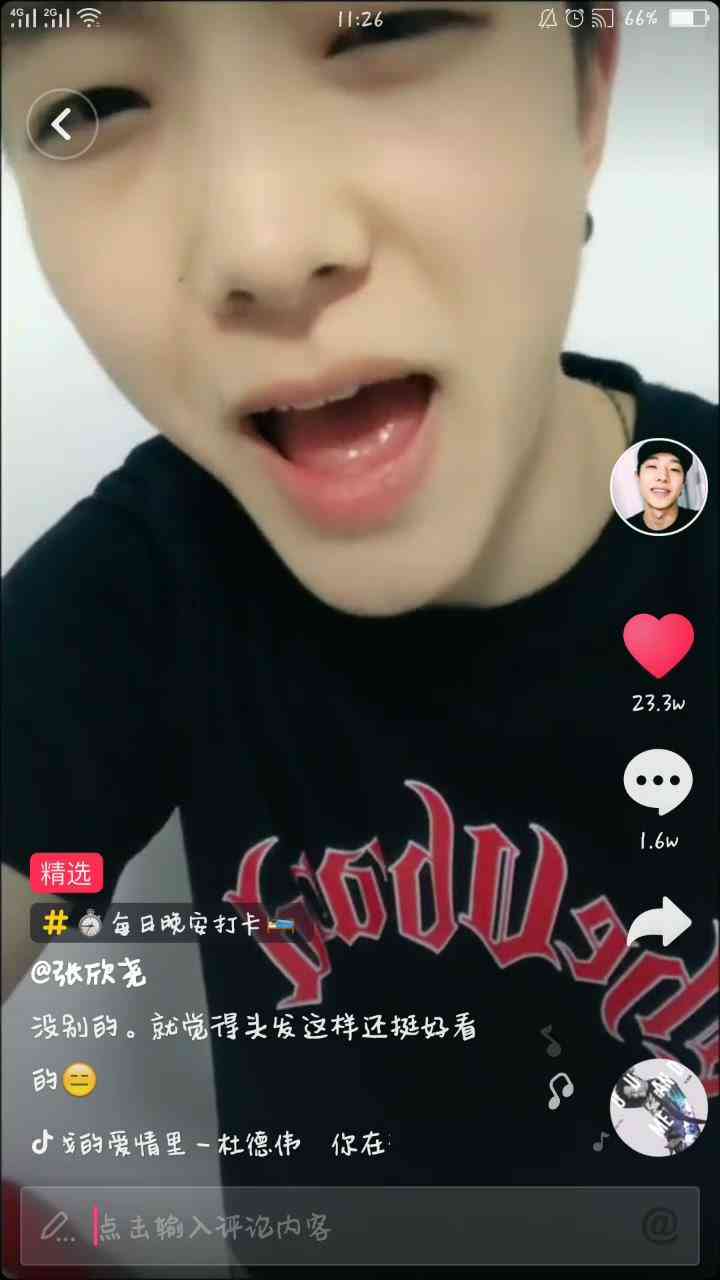Open the spinning music disc
This screenshot has height=1280, width=720.
[x=658, y=1107]
